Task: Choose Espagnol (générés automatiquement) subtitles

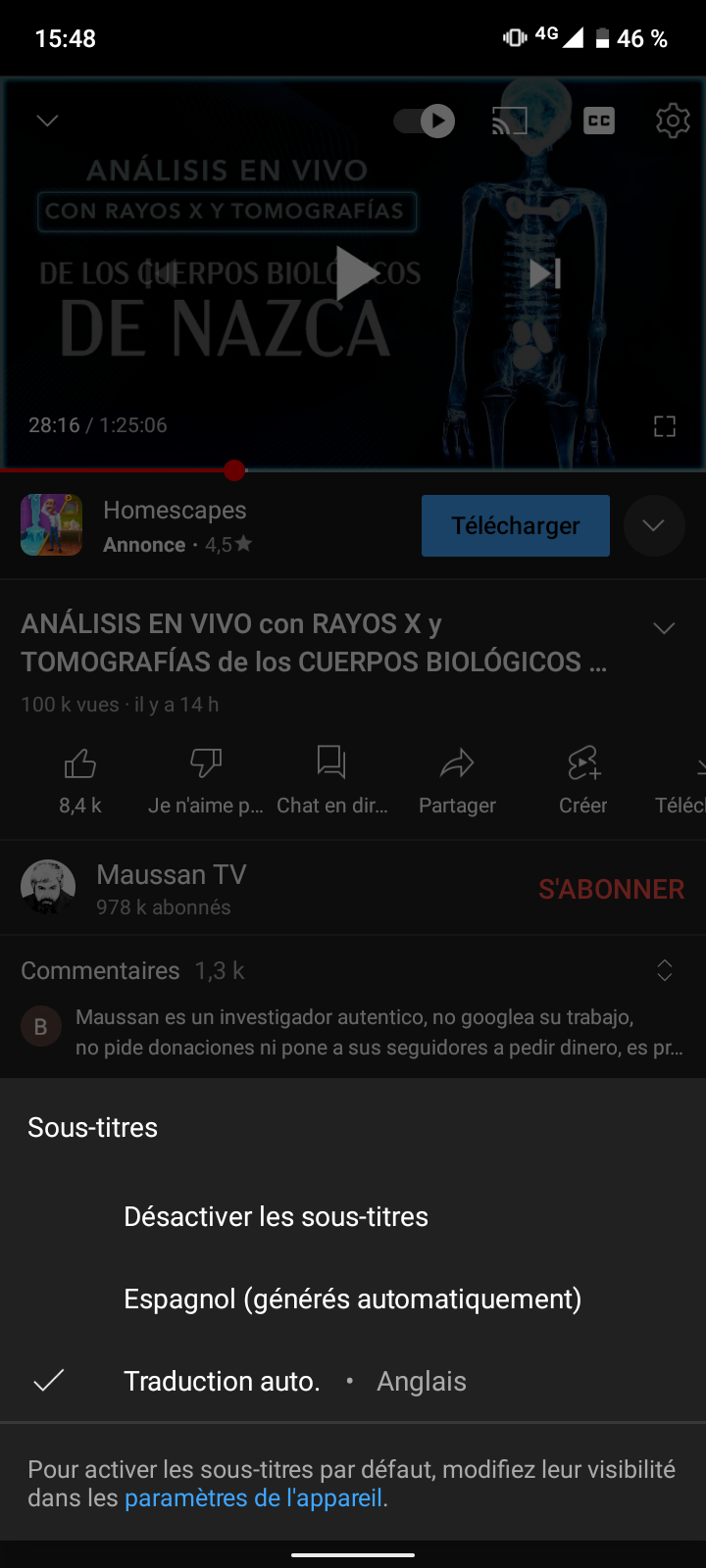Action: point(352,1298)
